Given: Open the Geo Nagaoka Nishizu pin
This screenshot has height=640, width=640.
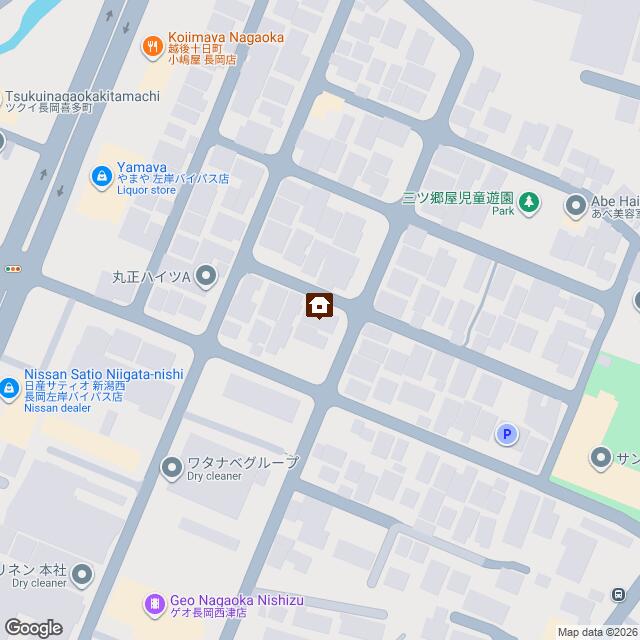Looking at the screenshot, I should point(155,603).
